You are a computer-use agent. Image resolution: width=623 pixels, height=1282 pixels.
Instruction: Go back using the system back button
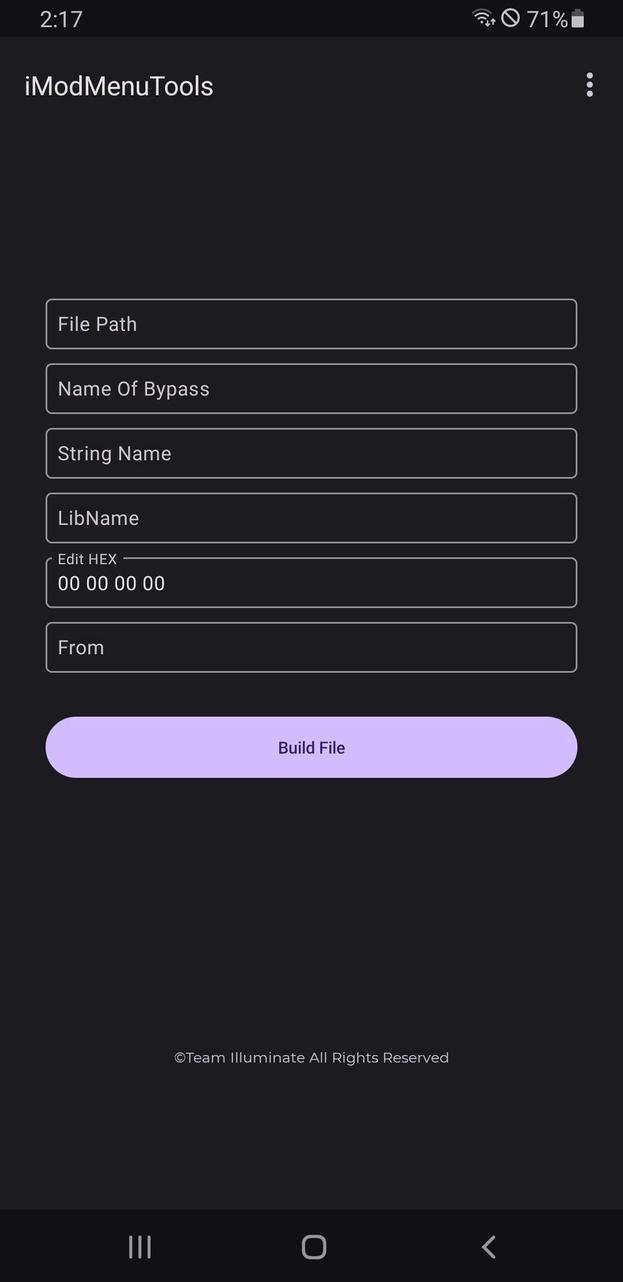[x=488, y=1246]
